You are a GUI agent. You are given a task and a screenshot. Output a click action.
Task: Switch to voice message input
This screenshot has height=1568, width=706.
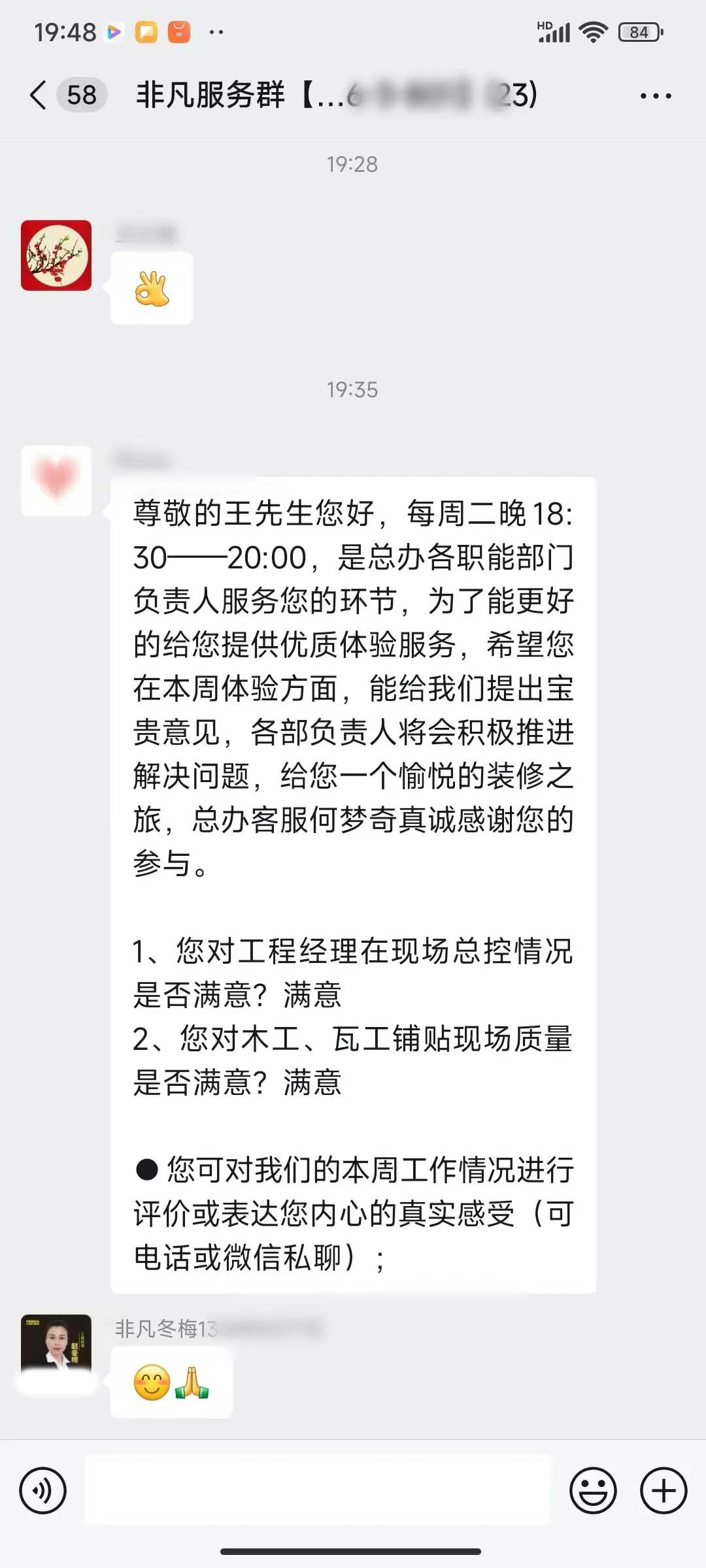tap(43, 1490)
